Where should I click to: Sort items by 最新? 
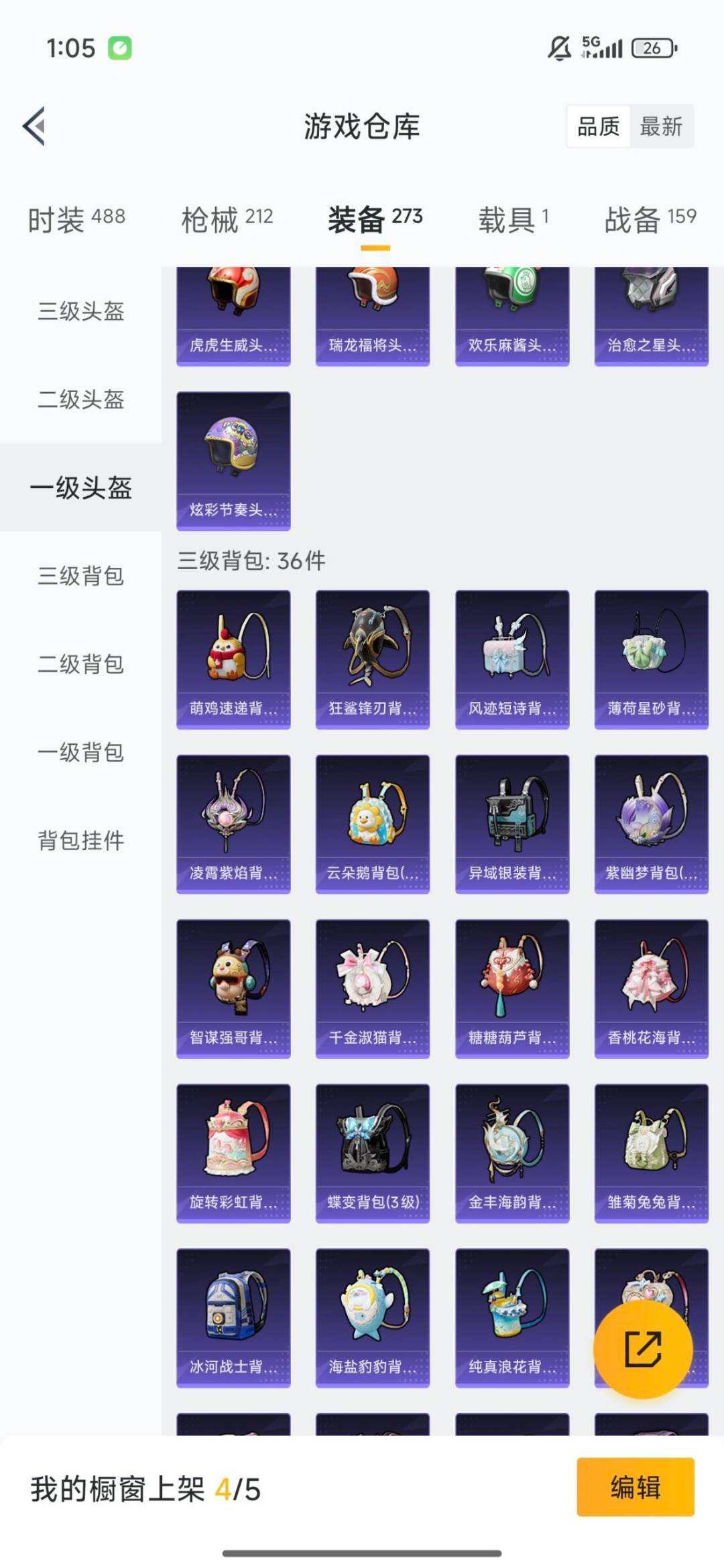pos(660,126)
